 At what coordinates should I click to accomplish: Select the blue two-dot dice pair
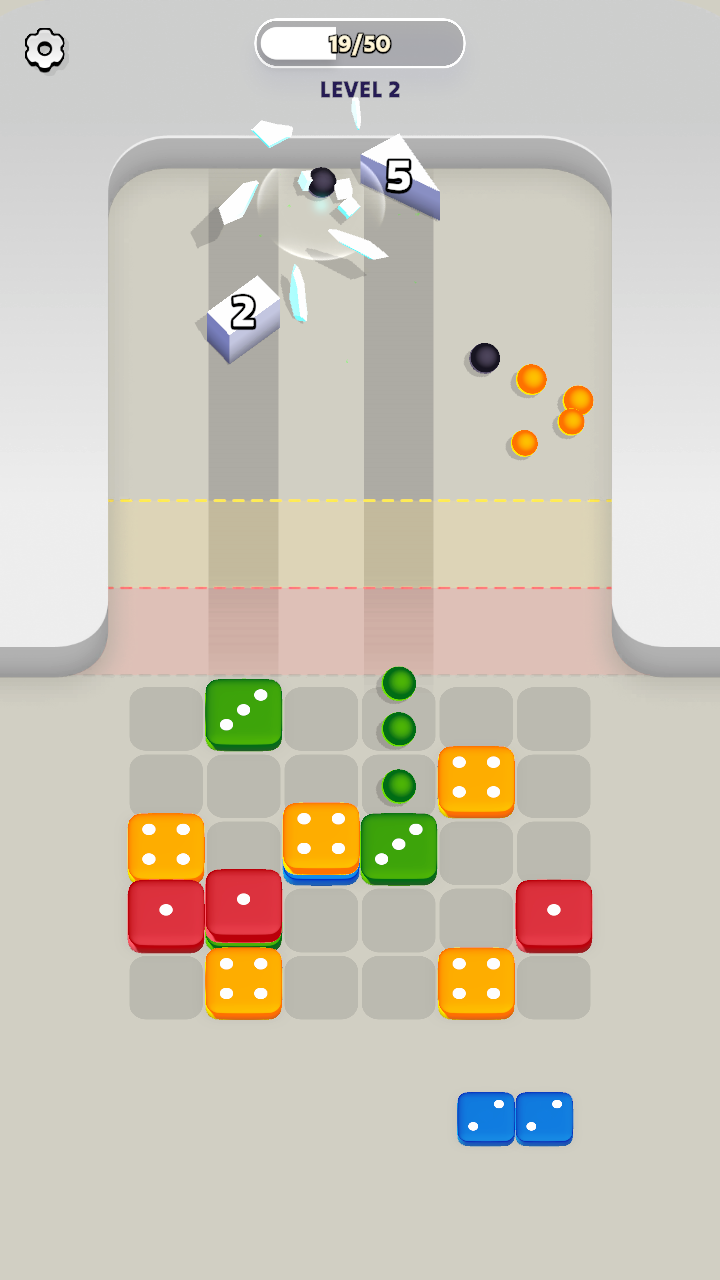point(515,1118)
